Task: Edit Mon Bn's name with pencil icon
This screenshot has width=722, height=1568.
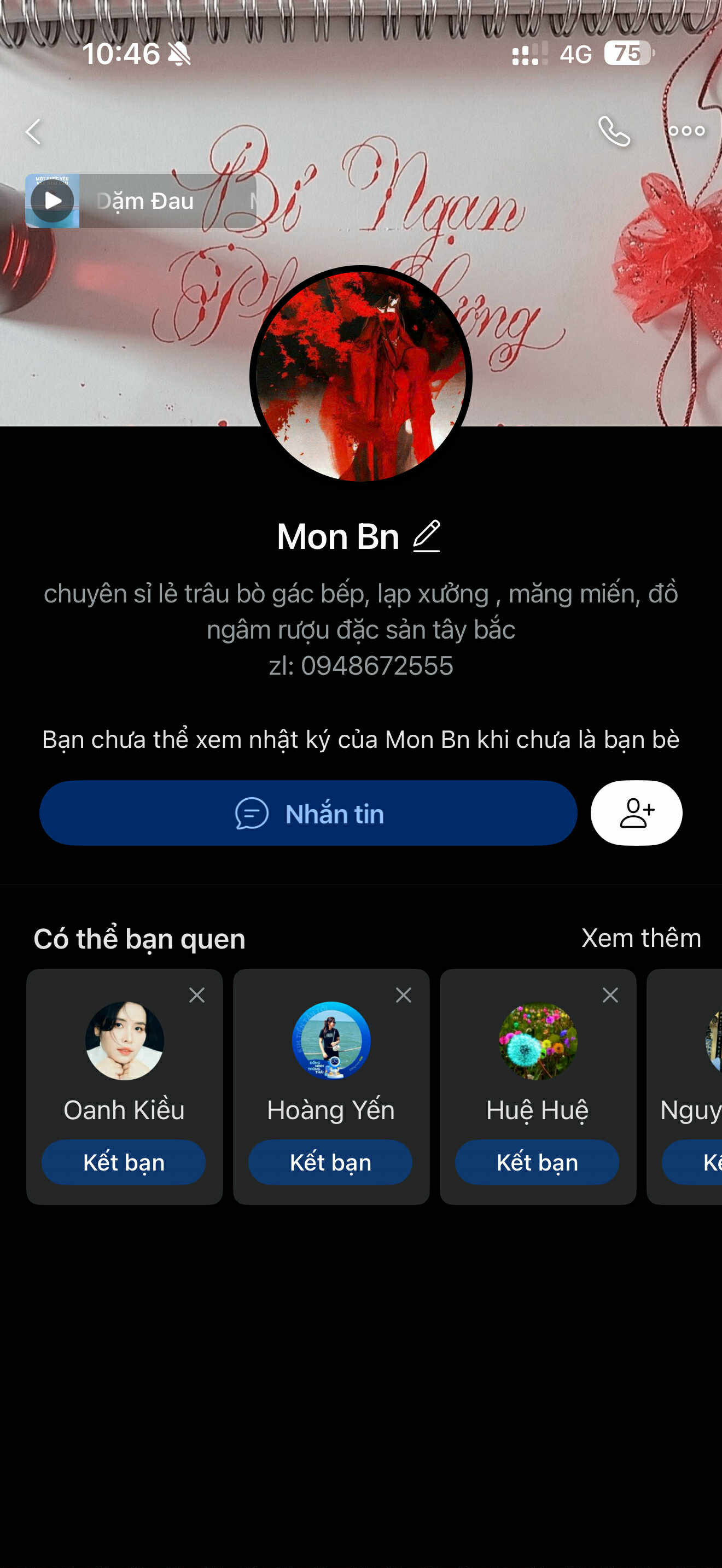Action: pos(427,536)
